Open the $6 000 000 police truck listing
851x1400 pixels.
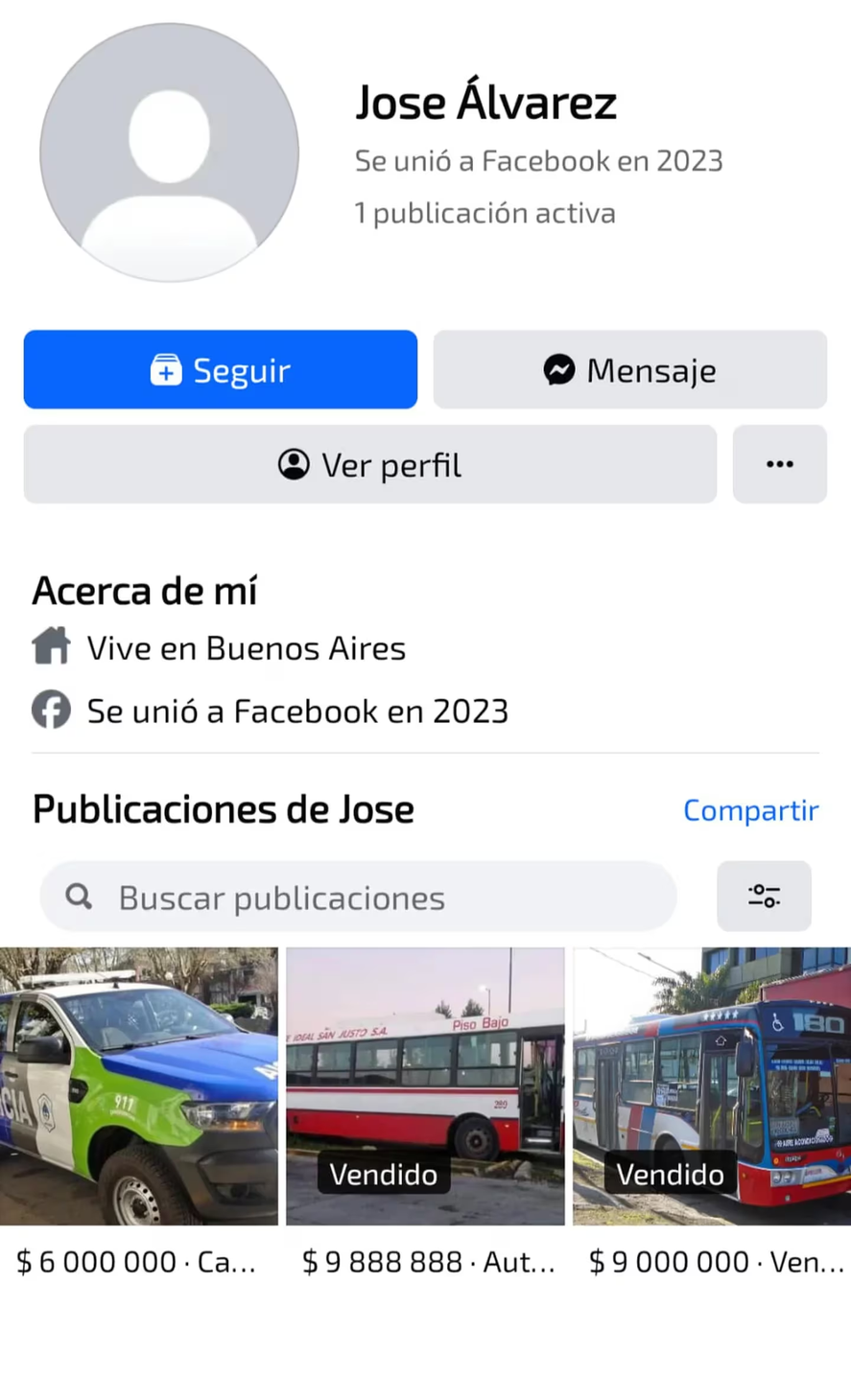pos(139,1086)
